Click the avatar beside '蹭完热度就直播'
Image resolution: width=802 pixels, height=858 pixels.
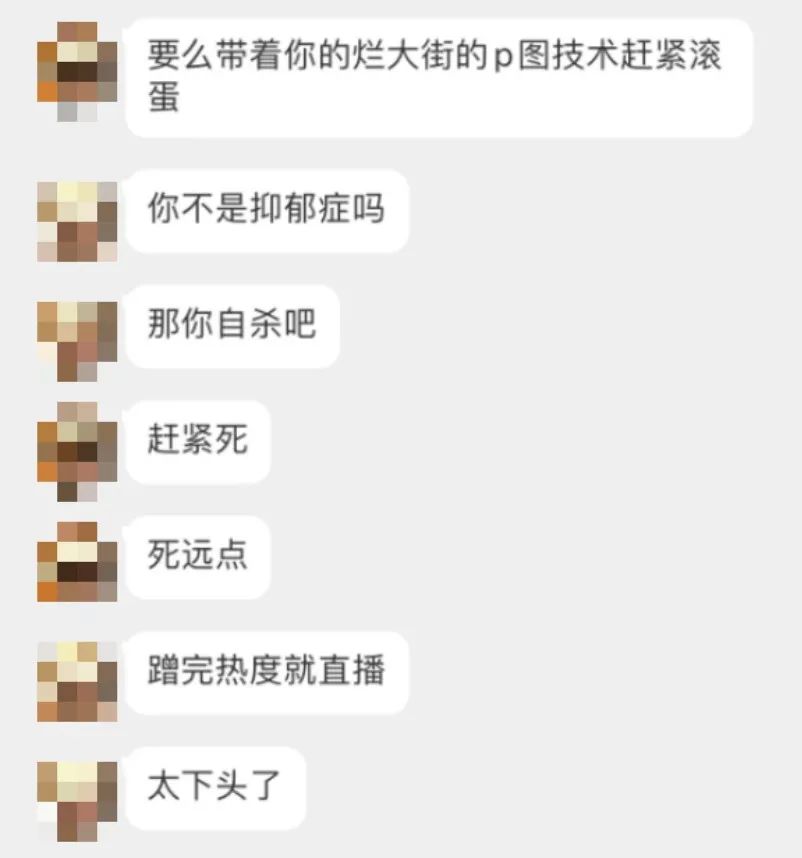click(75, 677)
